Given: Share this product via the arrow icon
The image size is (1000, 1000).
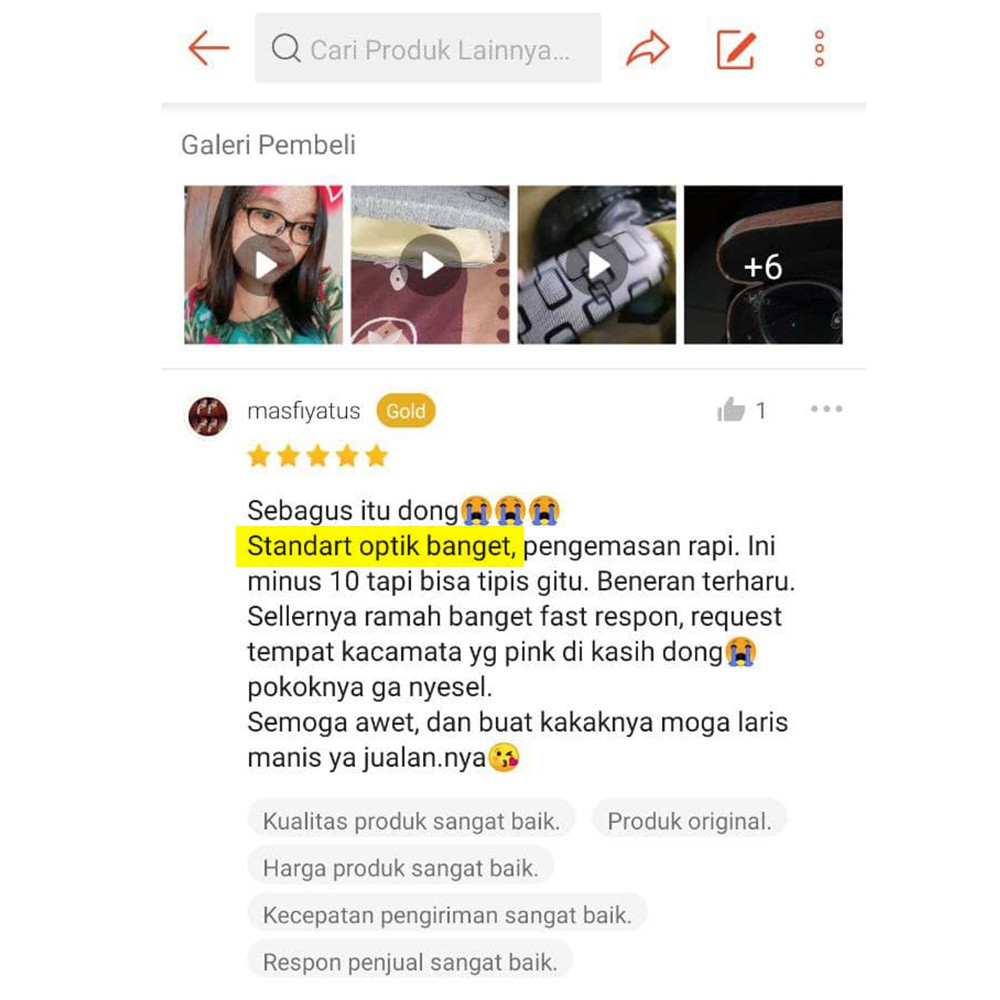Looking at the screenshot, I should [647, 48].
